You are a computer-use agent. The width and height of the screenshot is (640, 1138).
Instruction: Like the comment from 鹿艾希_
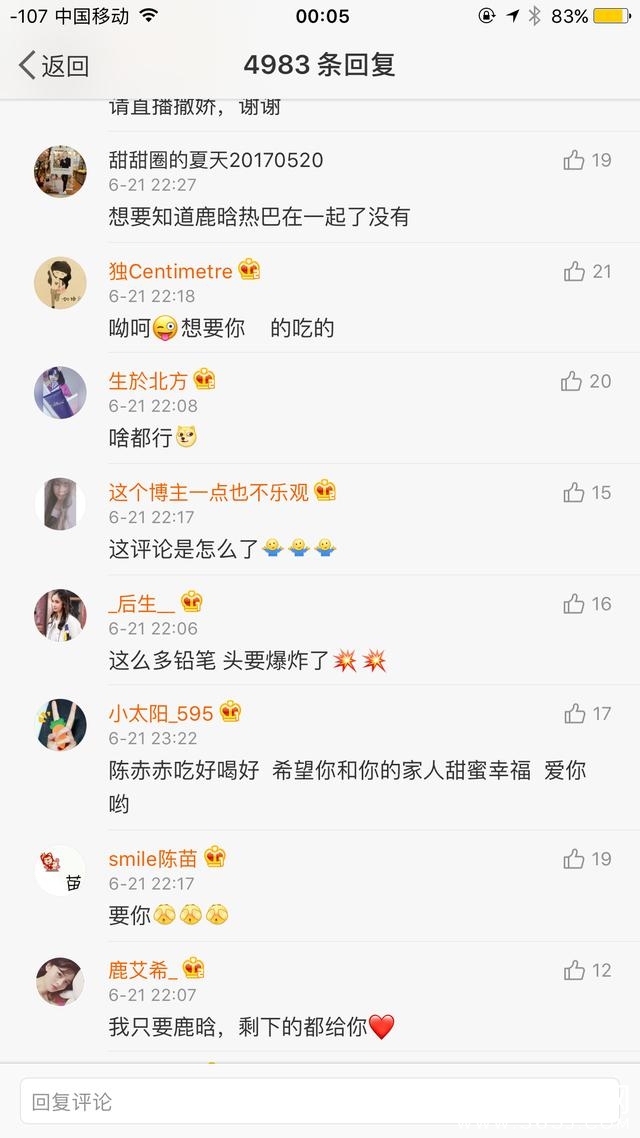point(574,970)
